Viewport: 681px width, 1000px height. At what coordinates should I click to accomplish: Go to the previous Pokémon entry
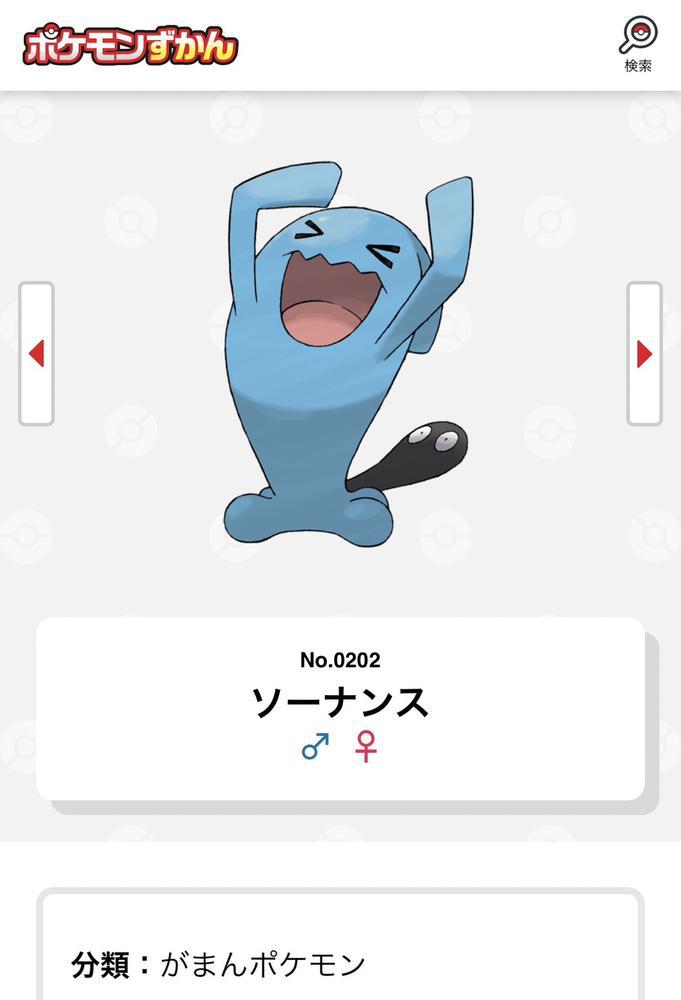pyautogui.click(x=36, y=354)
